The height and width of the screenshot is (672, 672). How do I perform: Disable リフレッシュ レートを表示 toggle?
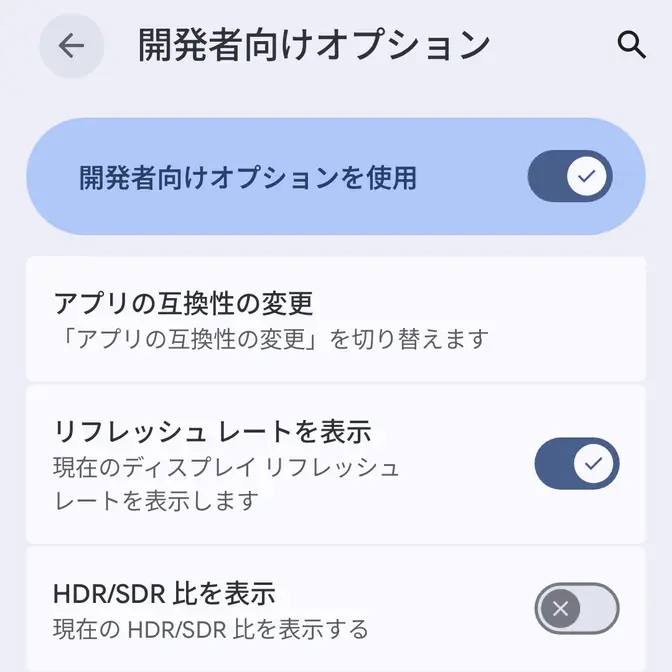[x=577, y=463]
